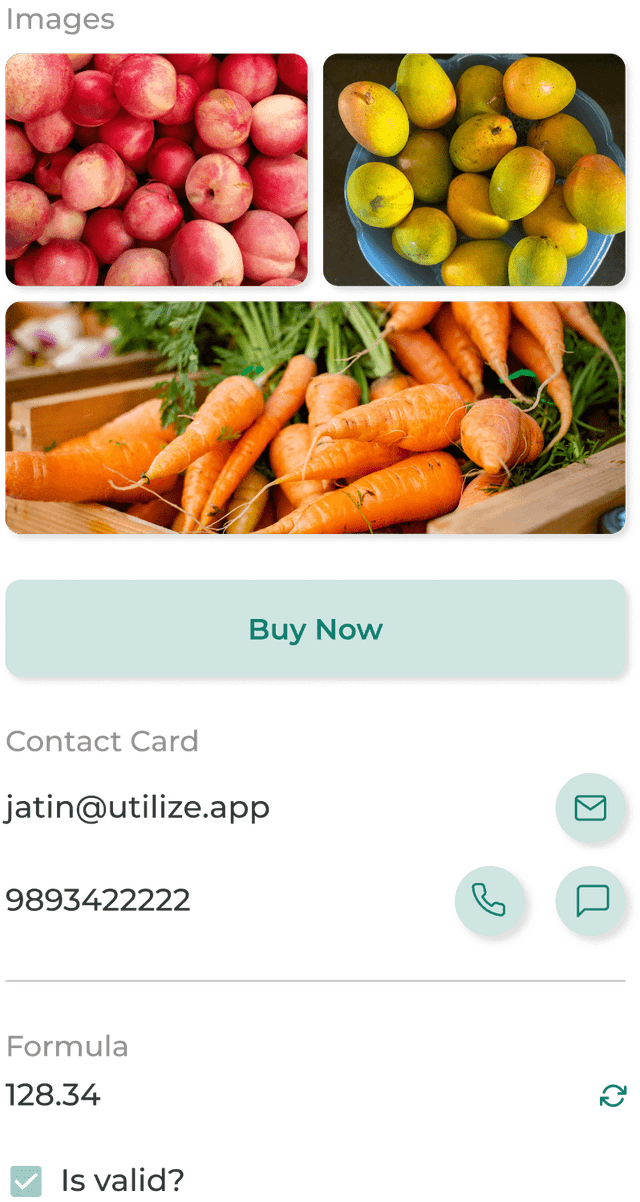The height and width of the screenshot is (1202, 640).
Task: Open the peaches image
Action: point(157,170)
